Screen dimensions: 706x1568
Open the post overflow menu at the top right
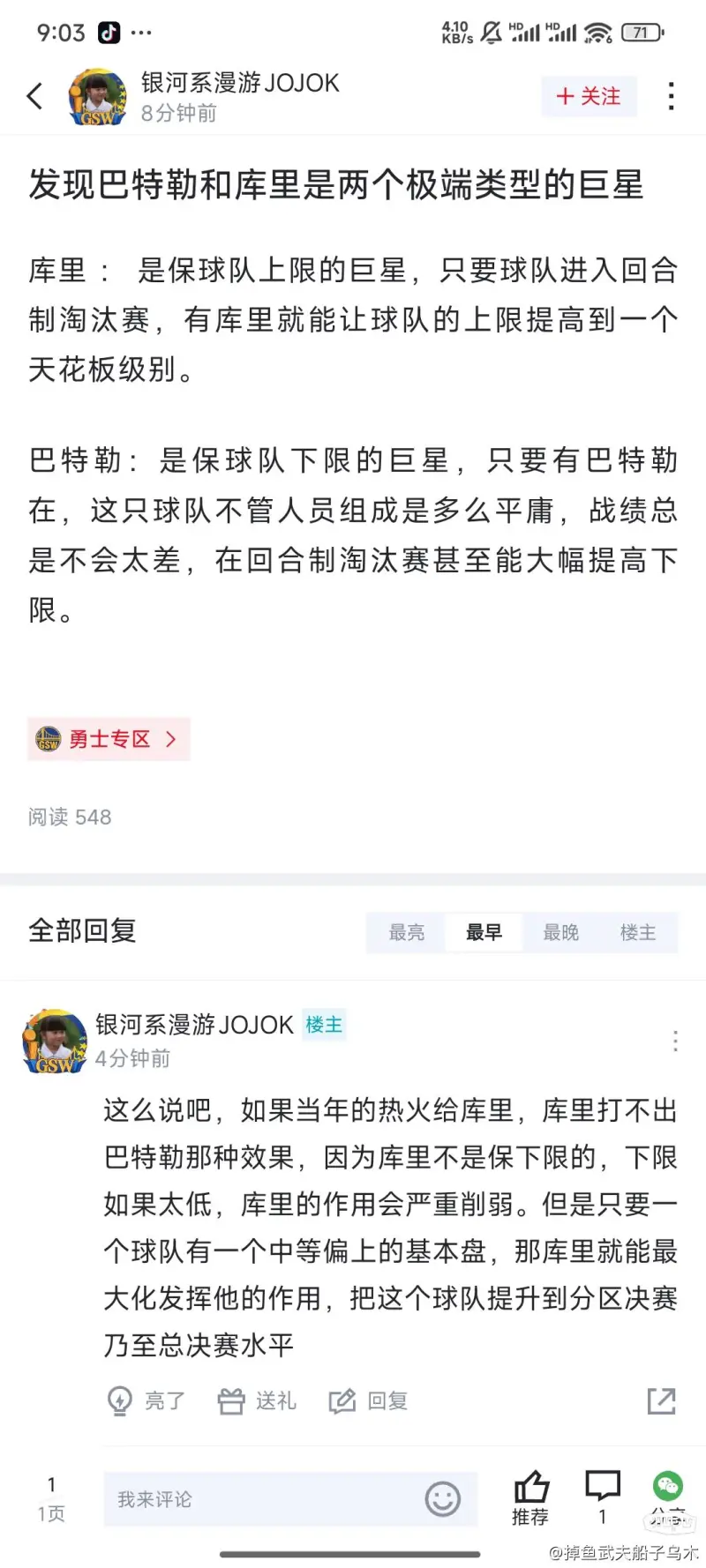(x=671, y=96)
